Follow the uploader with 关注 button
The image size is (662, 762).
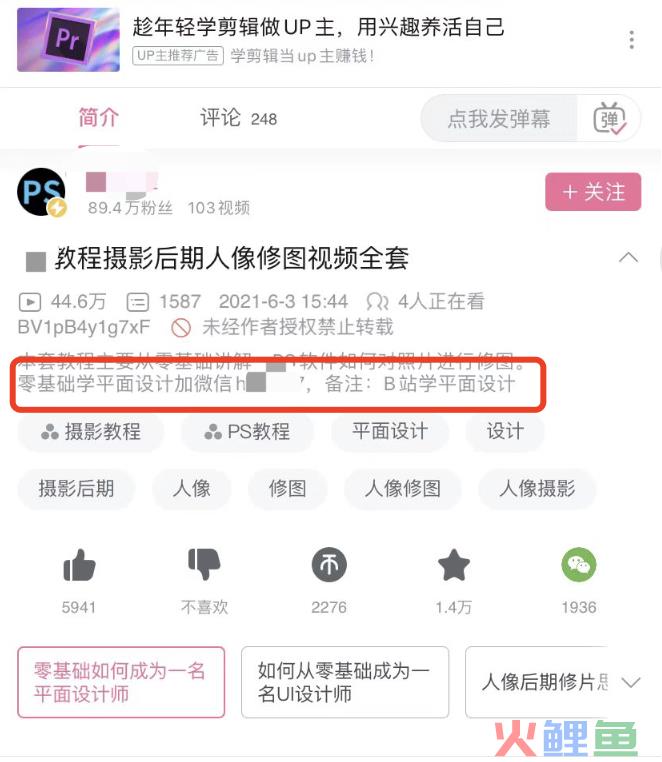tap(592, 192)
